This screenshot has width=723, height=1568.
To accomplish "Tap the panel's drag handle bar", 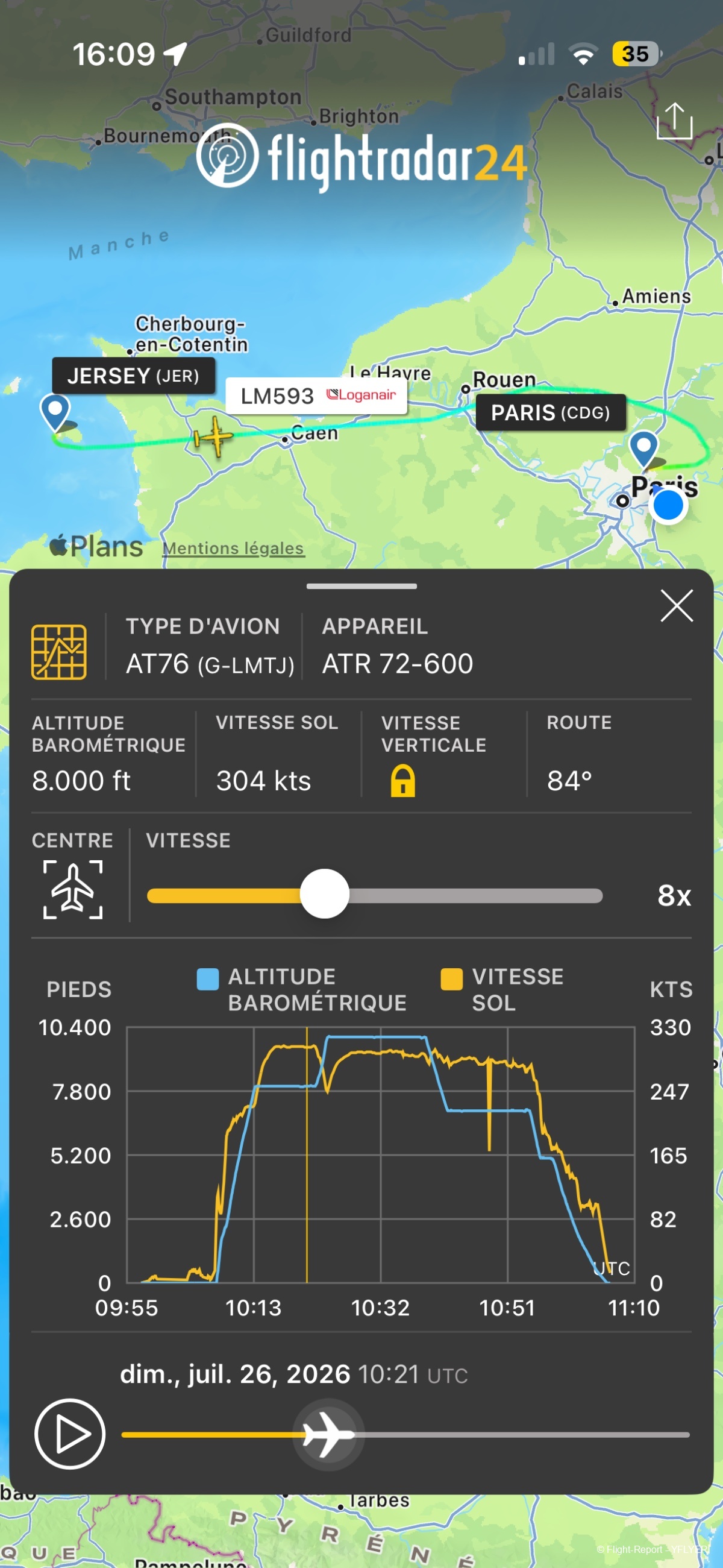I will 361,586.
